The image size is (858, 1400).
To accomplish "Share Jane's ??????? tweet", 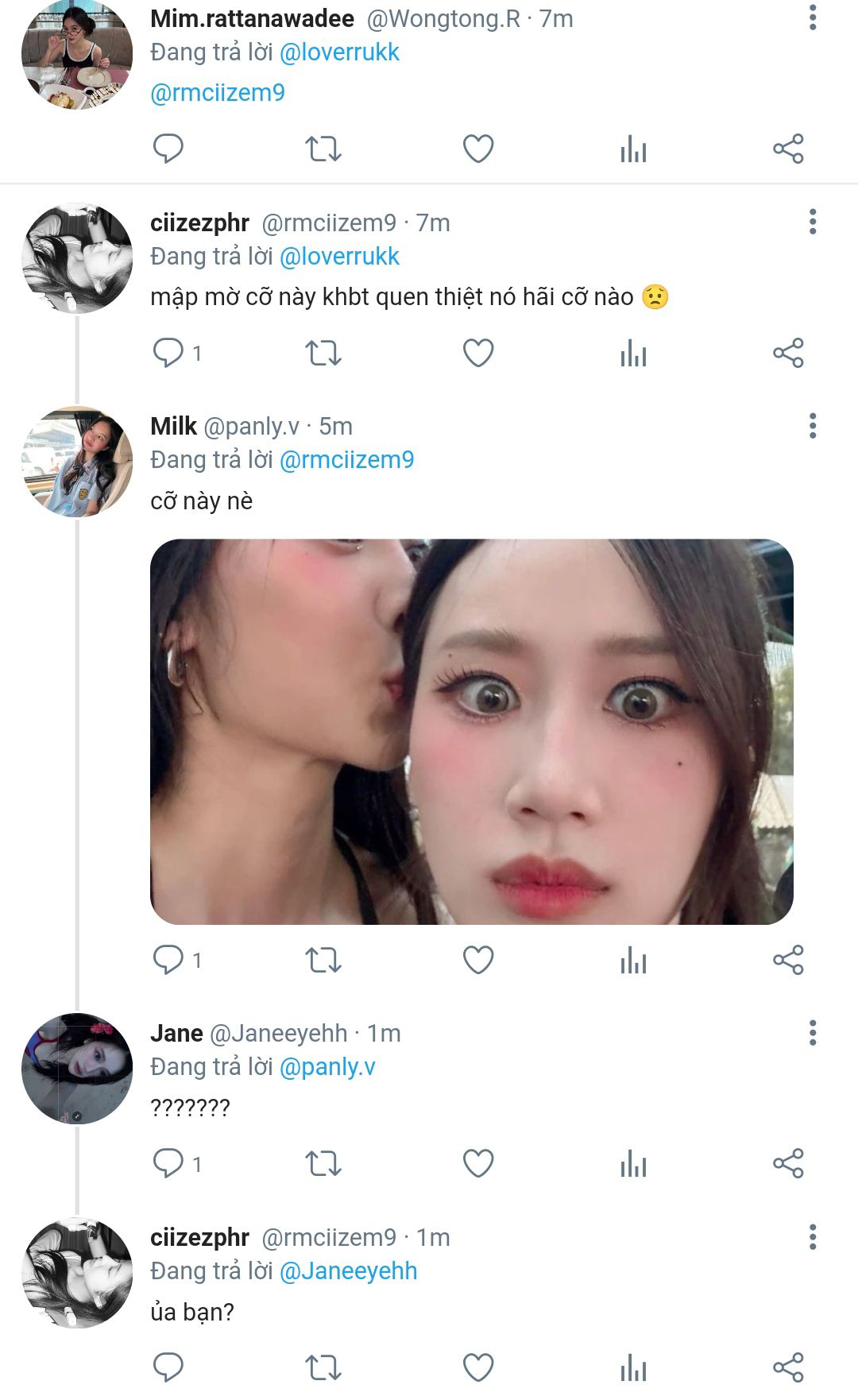I will tap(788, 1164).
